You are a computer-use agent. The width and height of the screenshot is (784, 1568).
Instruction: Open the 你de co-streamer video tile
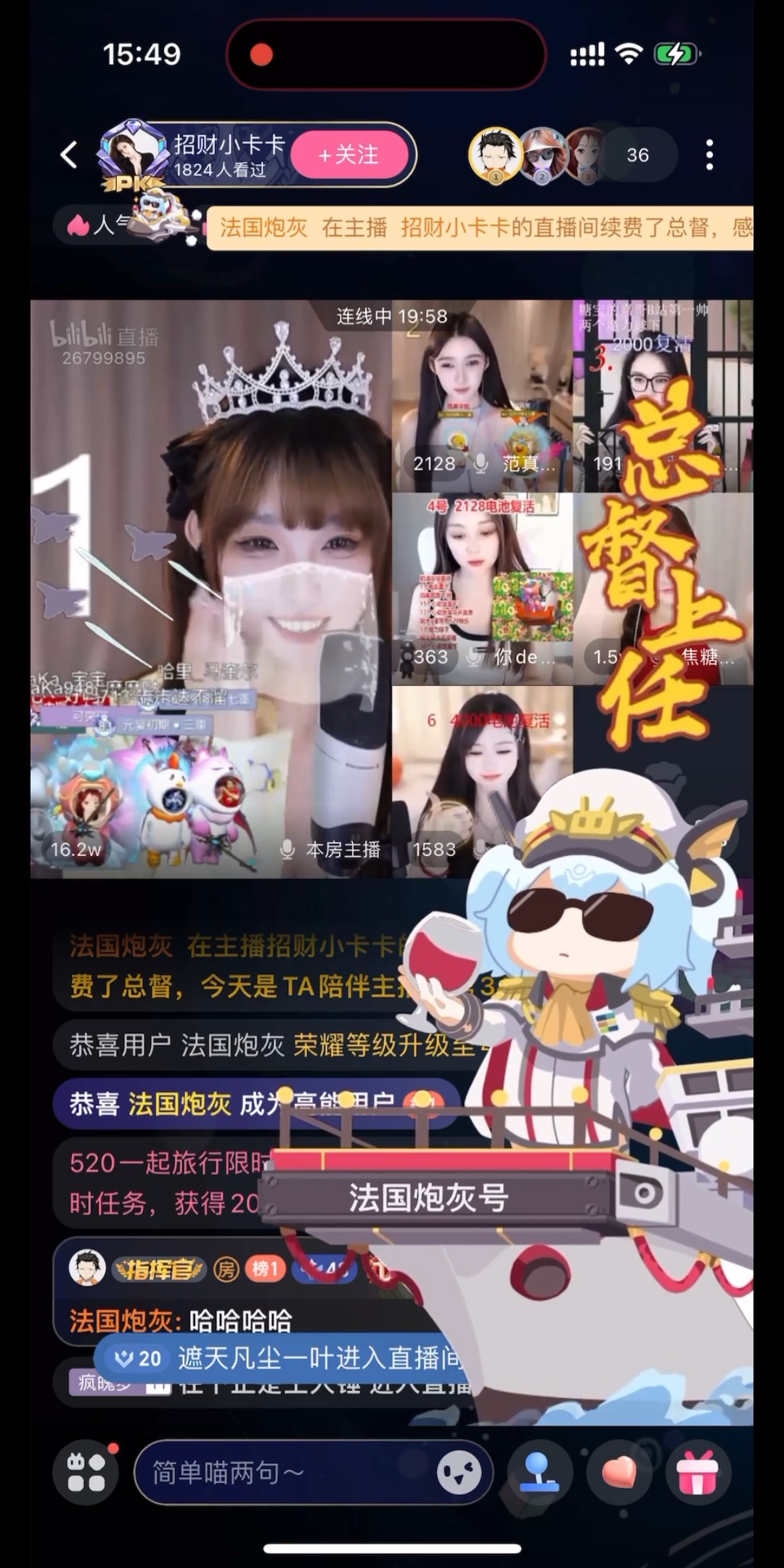(x=482, y=588)
